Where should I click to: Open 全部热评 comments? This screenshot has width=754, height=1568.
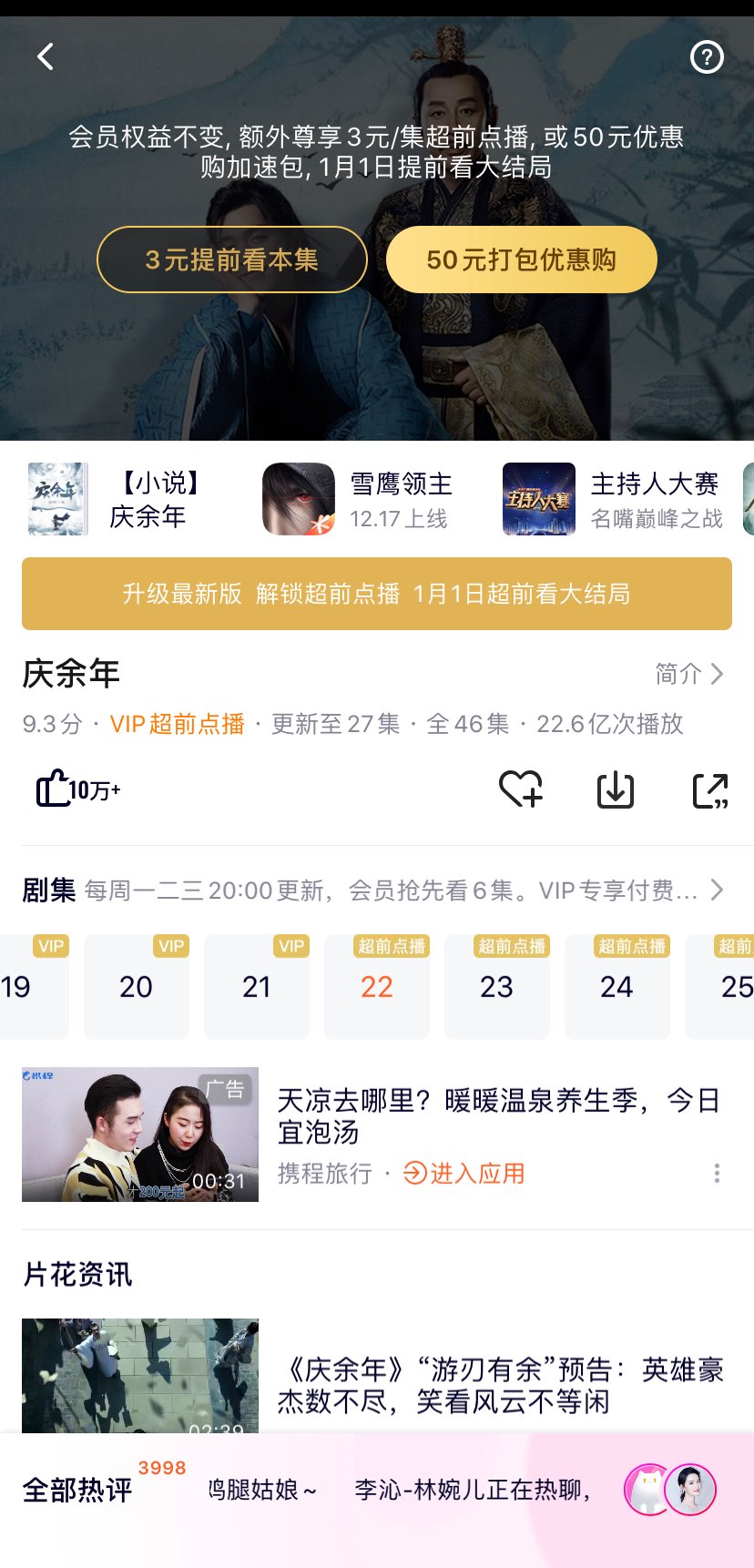pyautogui.click(x=77, y=1490)
